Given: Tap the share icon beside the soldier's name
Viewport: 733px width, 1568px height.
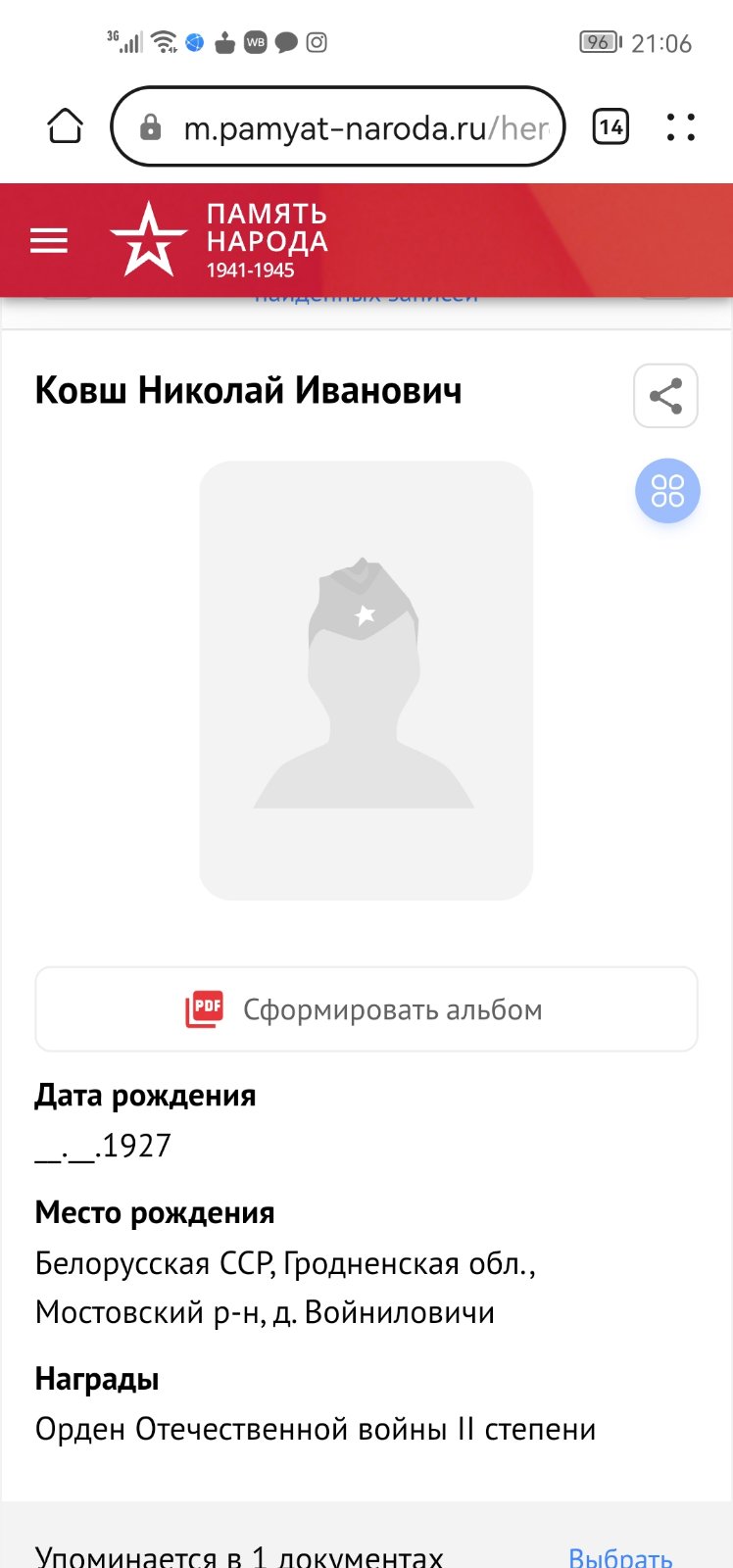Looking at the screenshot, I should click(665, 396).
